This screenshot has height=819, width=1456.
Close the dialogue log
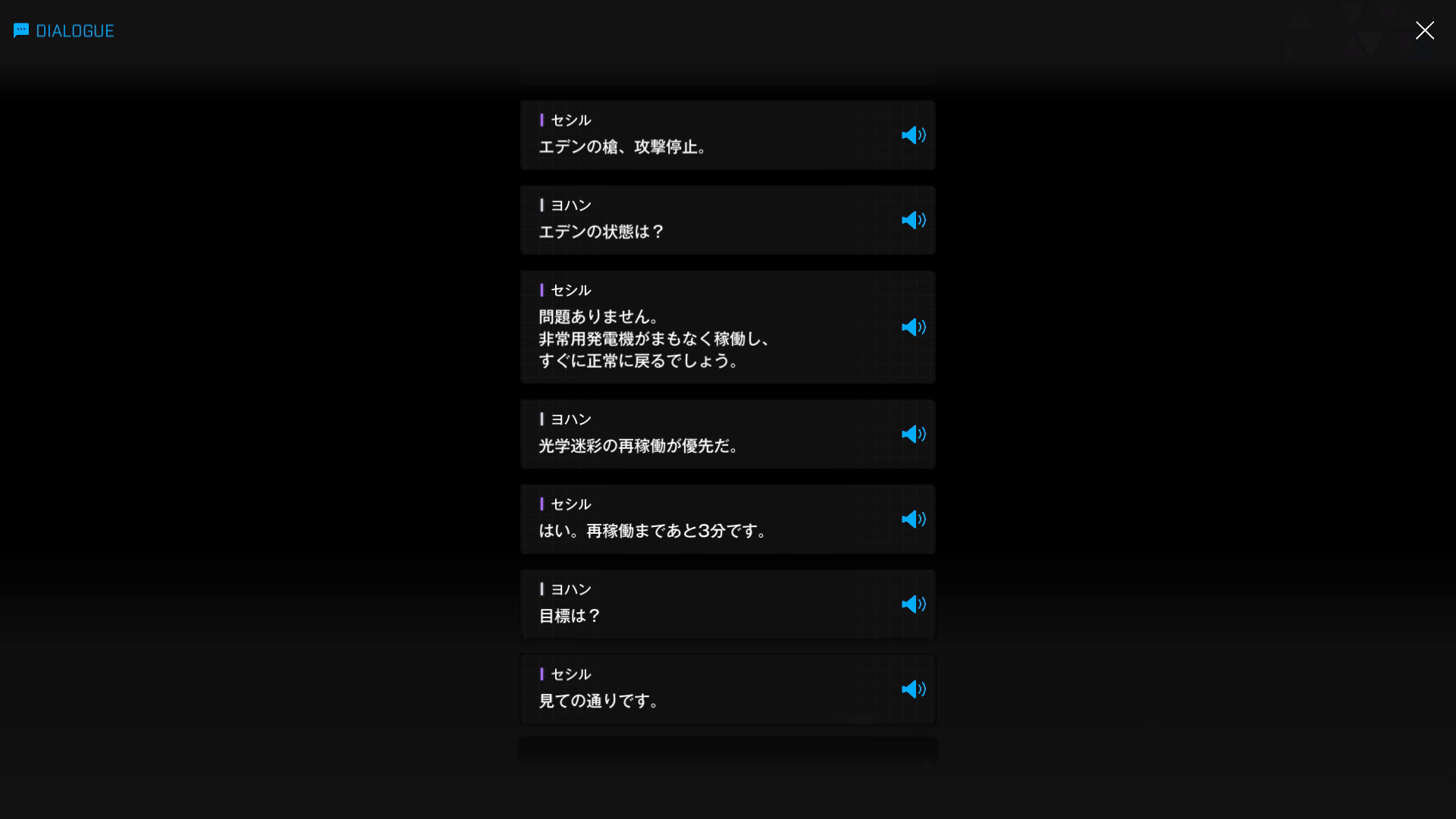point(1424,30)
